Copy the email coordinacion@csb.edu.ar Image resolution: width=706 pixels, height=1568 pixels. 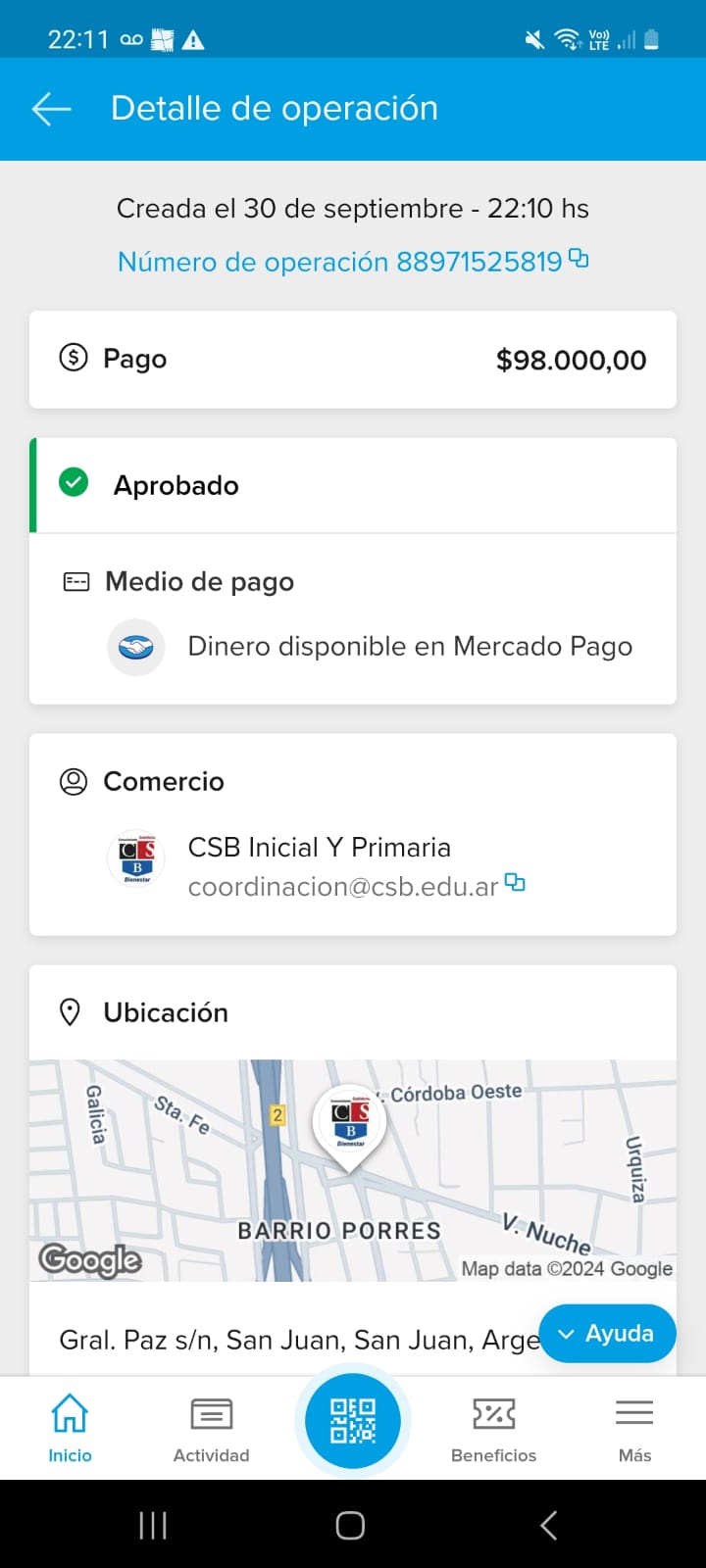coord(515,883)
